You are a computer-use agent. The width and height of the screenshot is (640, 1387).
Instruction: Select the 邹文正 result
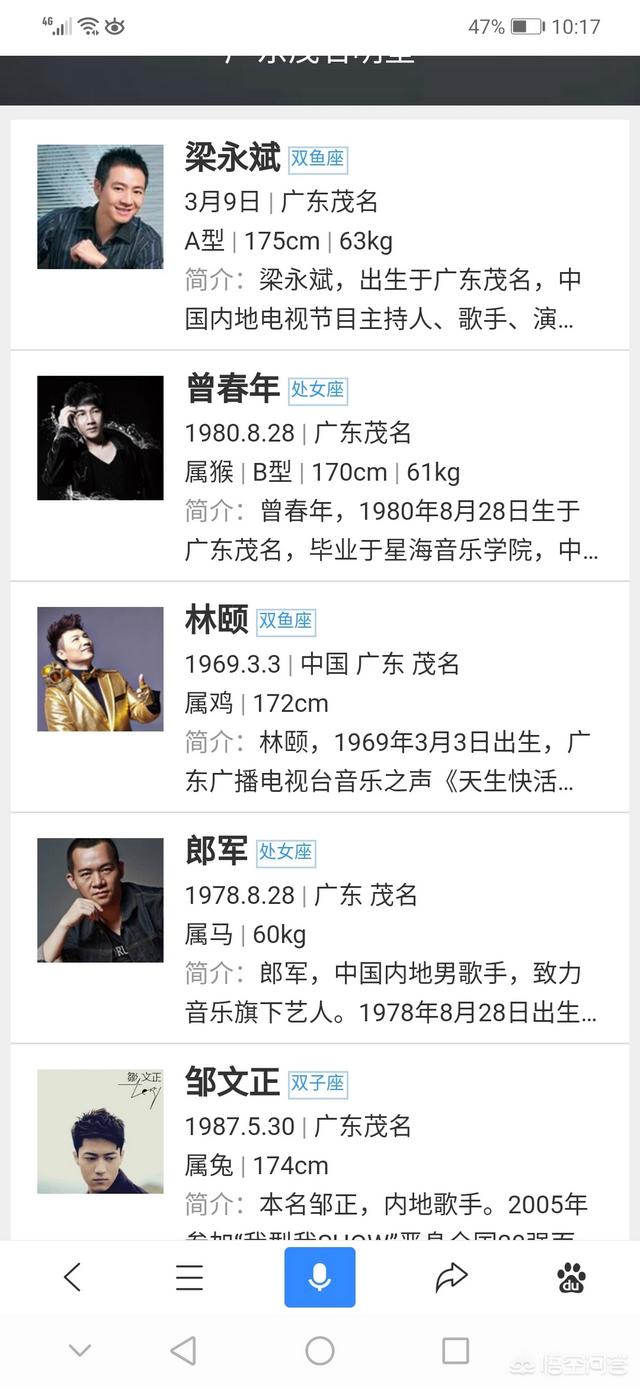coord(232,1083)
